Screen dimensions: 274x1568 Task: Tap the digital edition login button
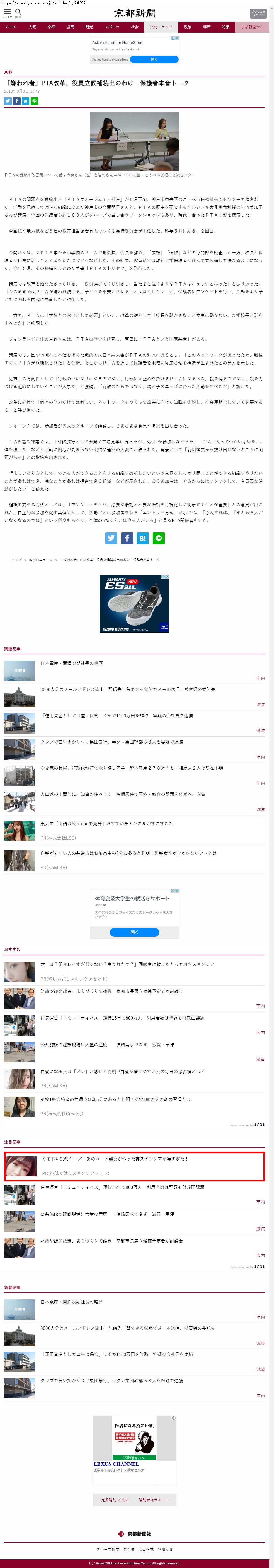coord(258,13)
